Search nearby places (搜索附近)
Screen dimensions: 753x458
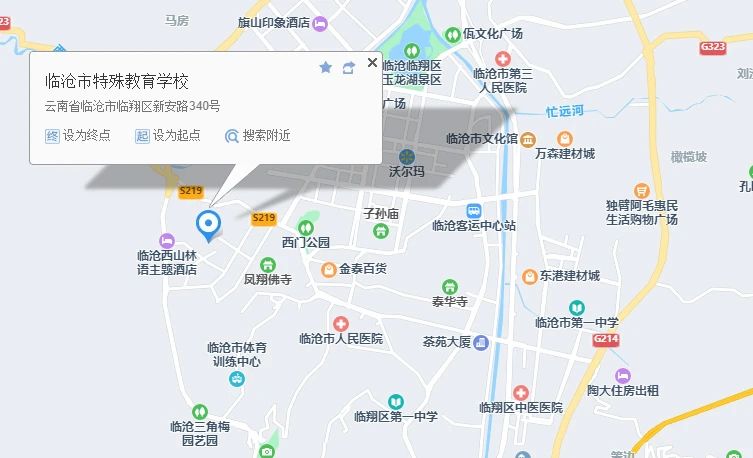257,136
